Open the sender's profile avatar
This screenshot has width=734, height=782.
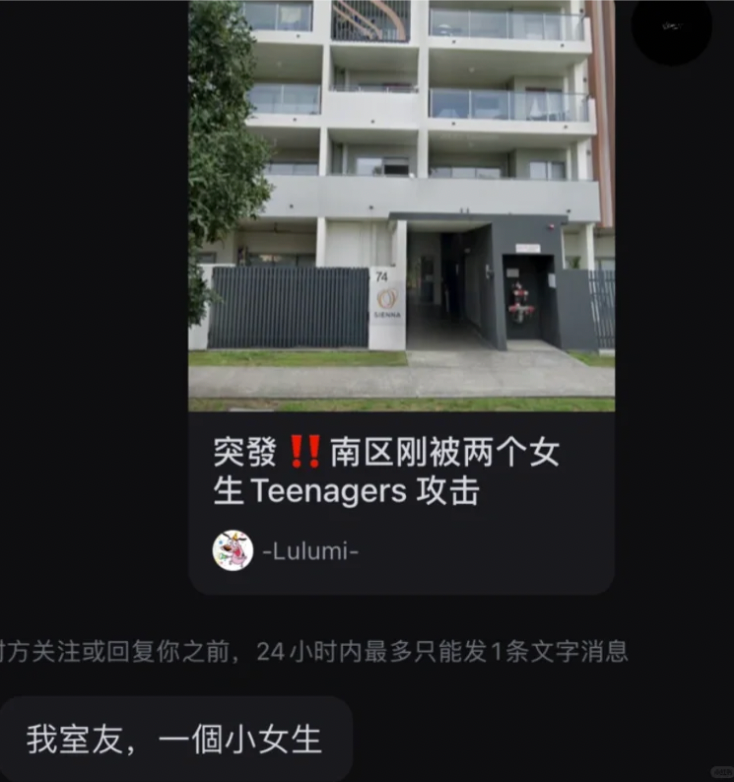671,28
